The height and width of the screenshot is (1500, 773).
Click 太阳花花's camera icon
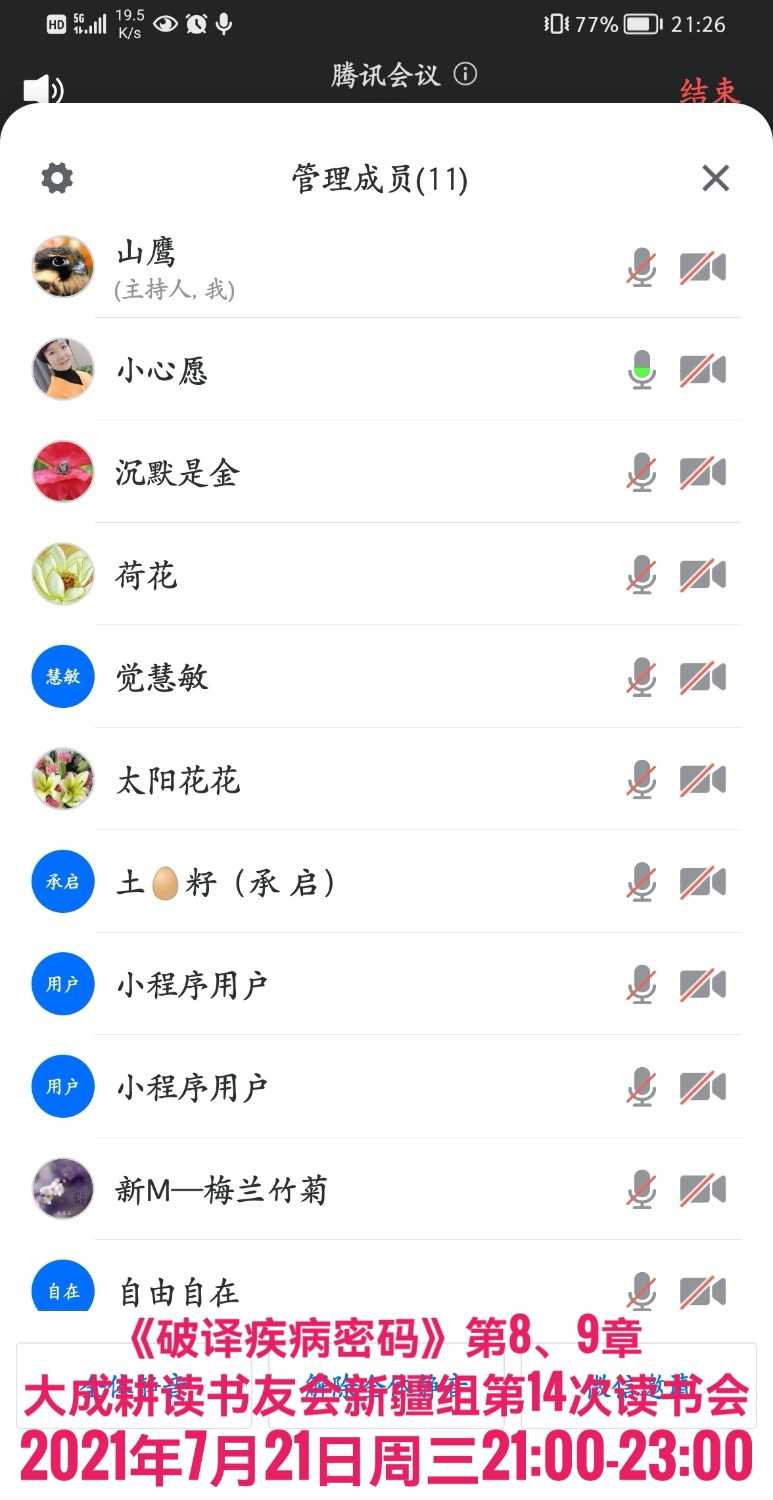point(704,780)
